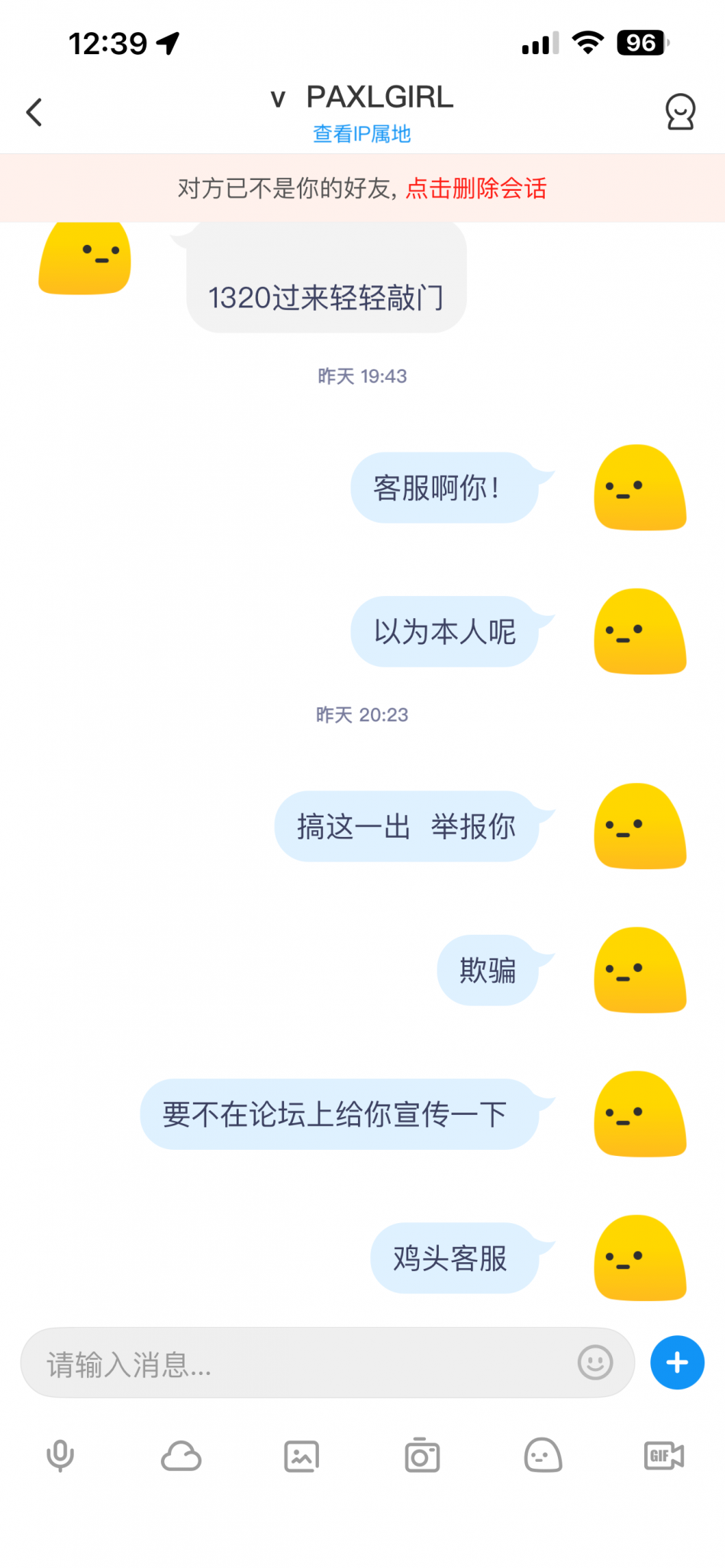This screenshot has width=725, height=1568.
Task: Tap 查看IP属地 link
Action: [362, 134]
